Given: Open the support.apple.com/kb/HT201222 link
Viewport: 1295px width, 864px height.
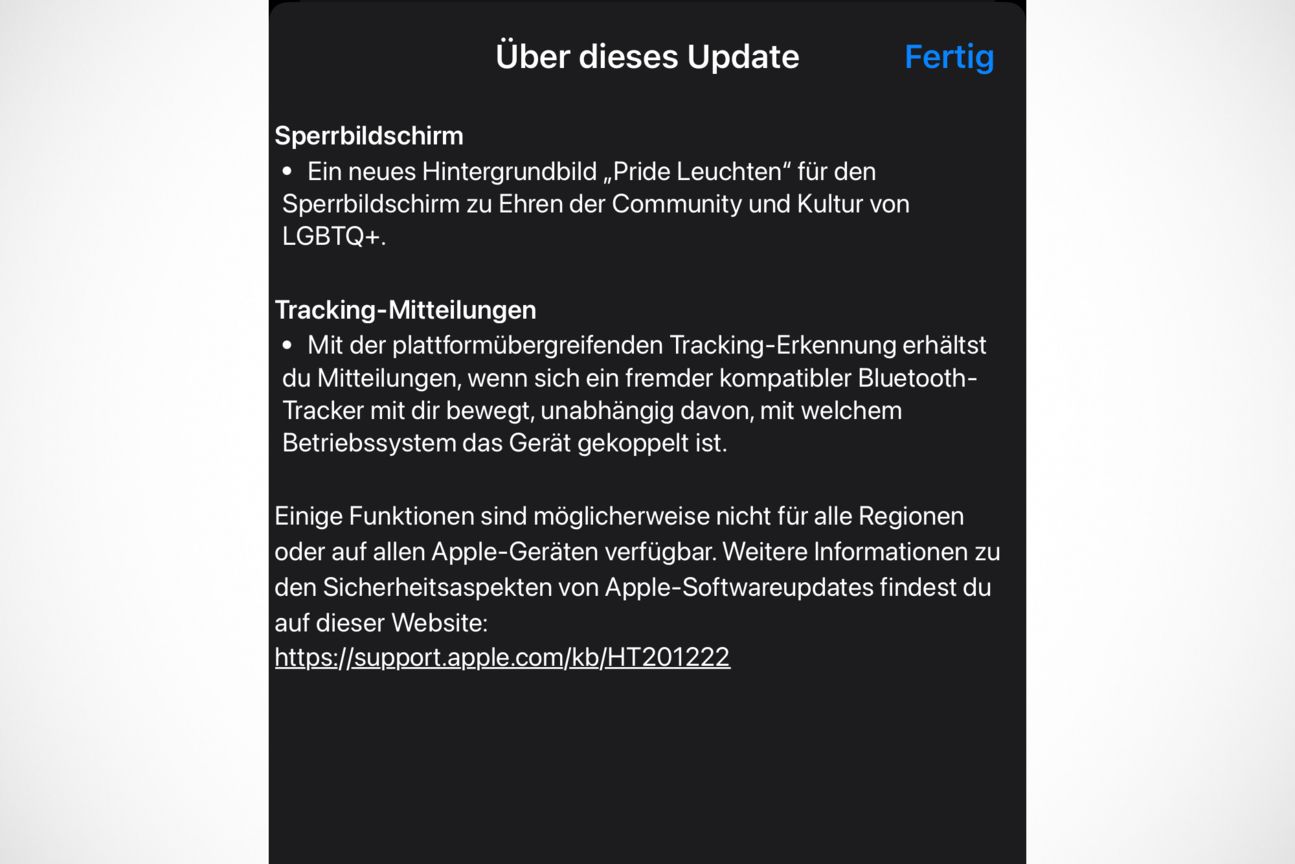Looking at the screenshot, I should pos(502,657).
